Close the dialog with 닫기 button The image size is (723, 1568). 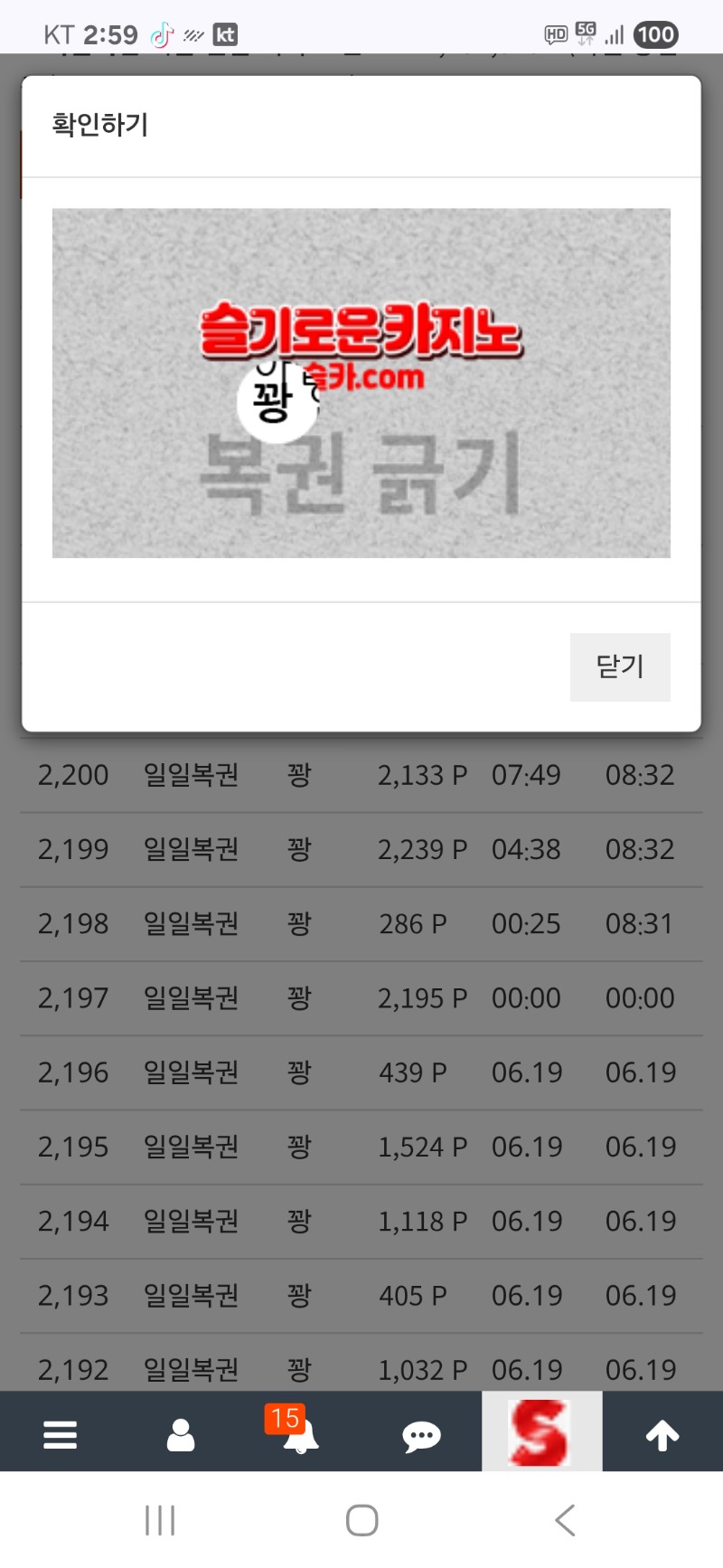[620, 667]
